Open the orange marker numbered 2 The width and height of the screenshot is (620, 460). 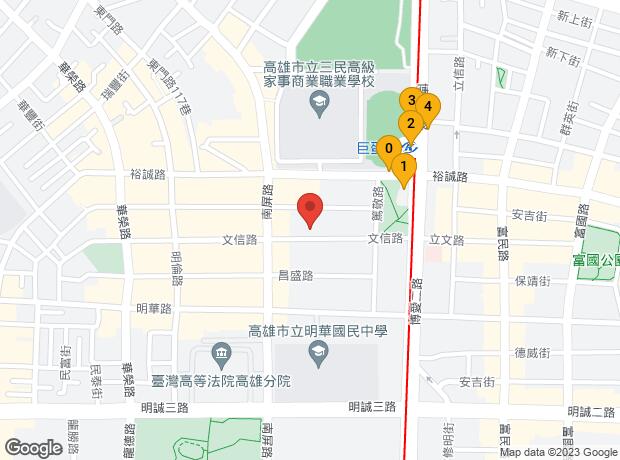(409, 124)
